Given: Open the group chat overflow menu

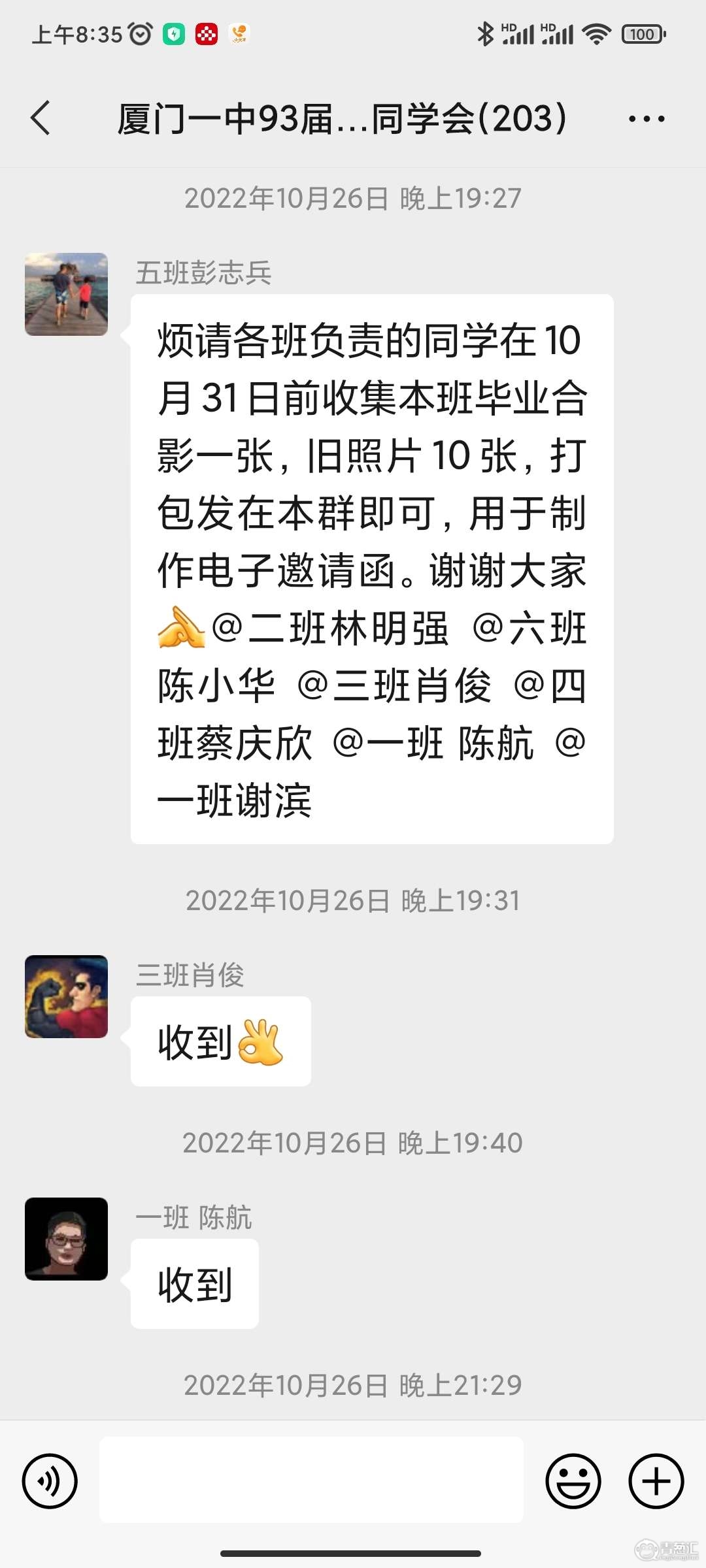Looking at the screenshot, I should coord(646,119).
